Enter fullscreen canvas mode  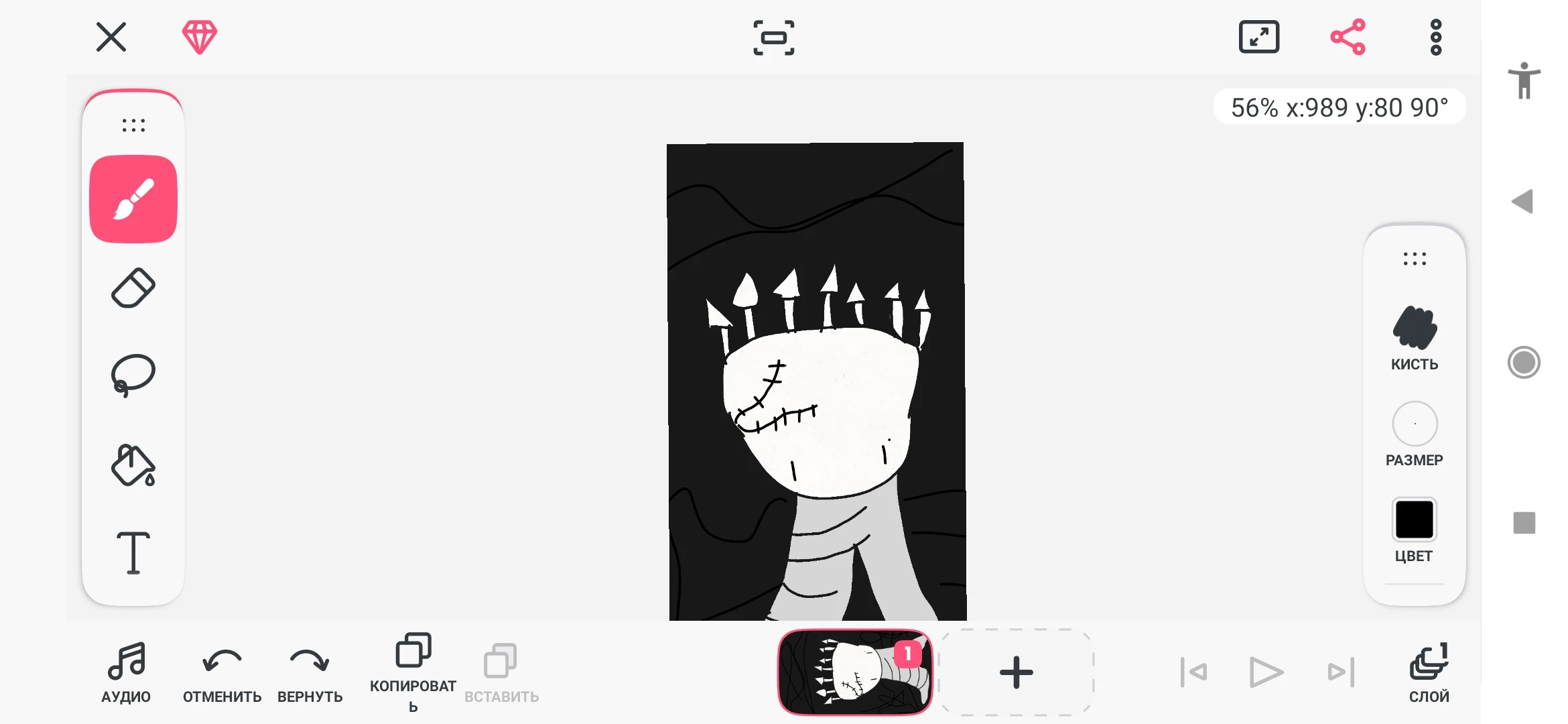[x=1259, y=37]
